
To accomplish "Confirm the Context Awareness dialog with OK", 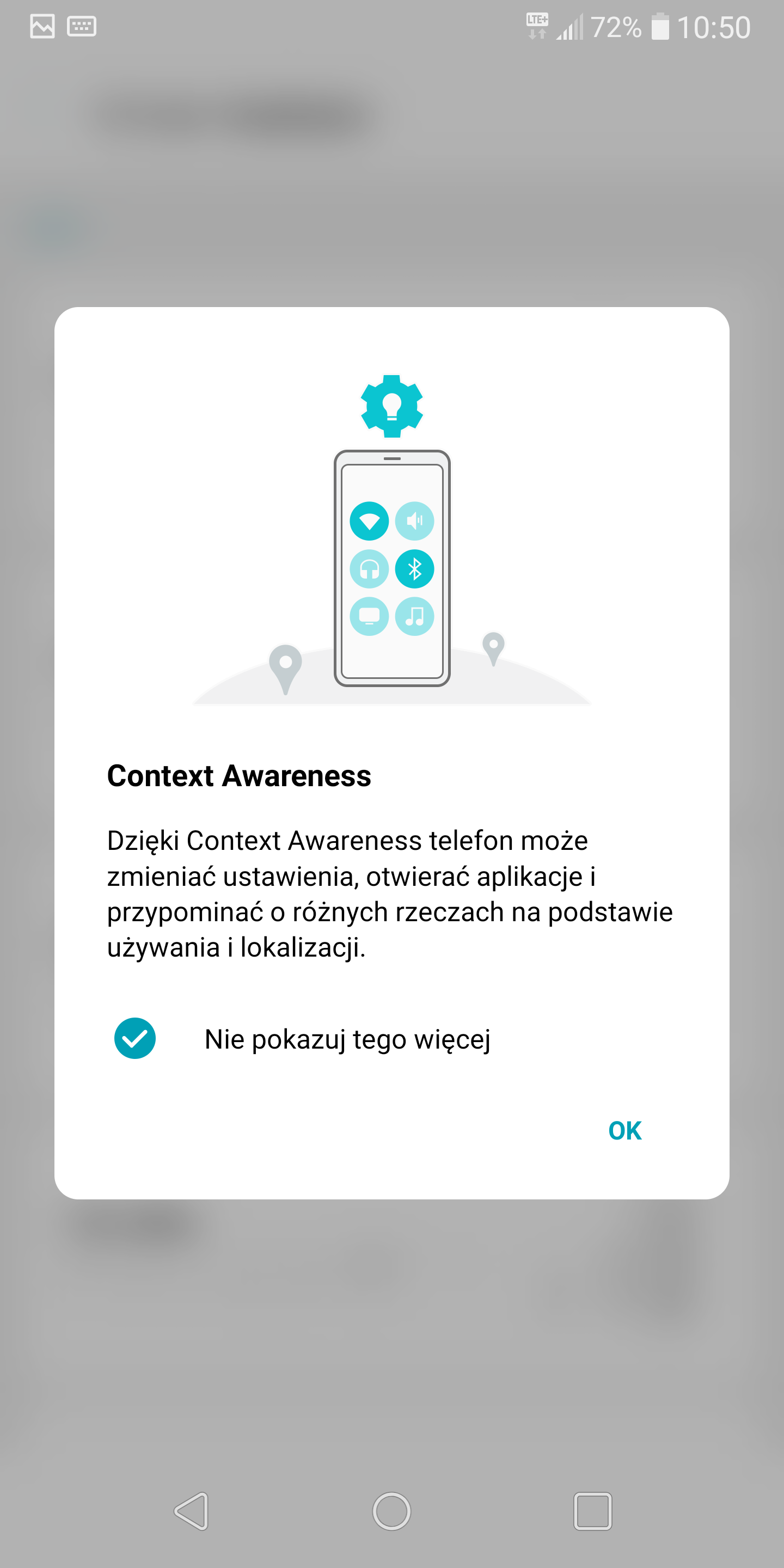I will tap(624, 1130).
